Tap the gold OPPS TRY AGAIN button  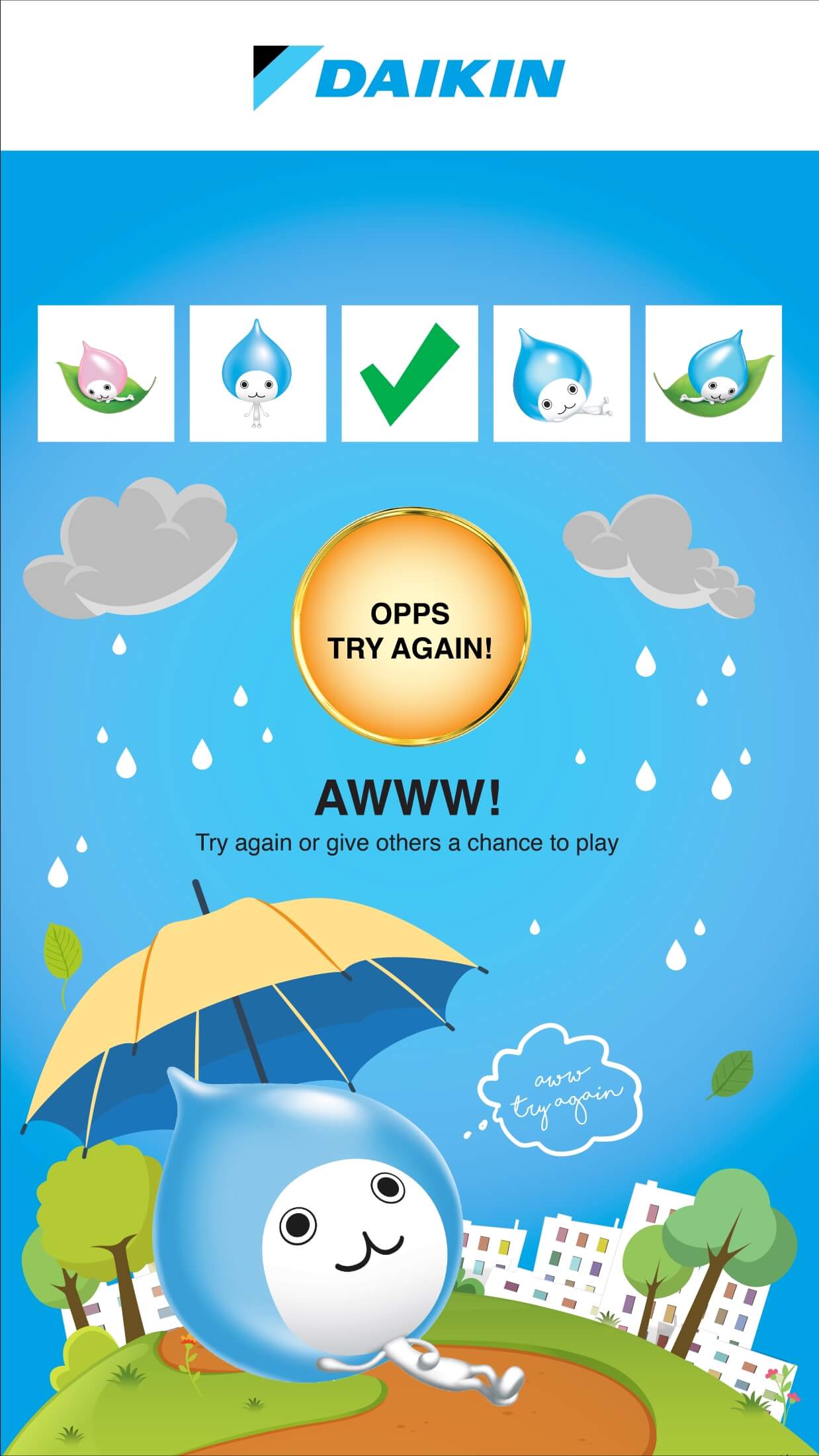[410, 626]
